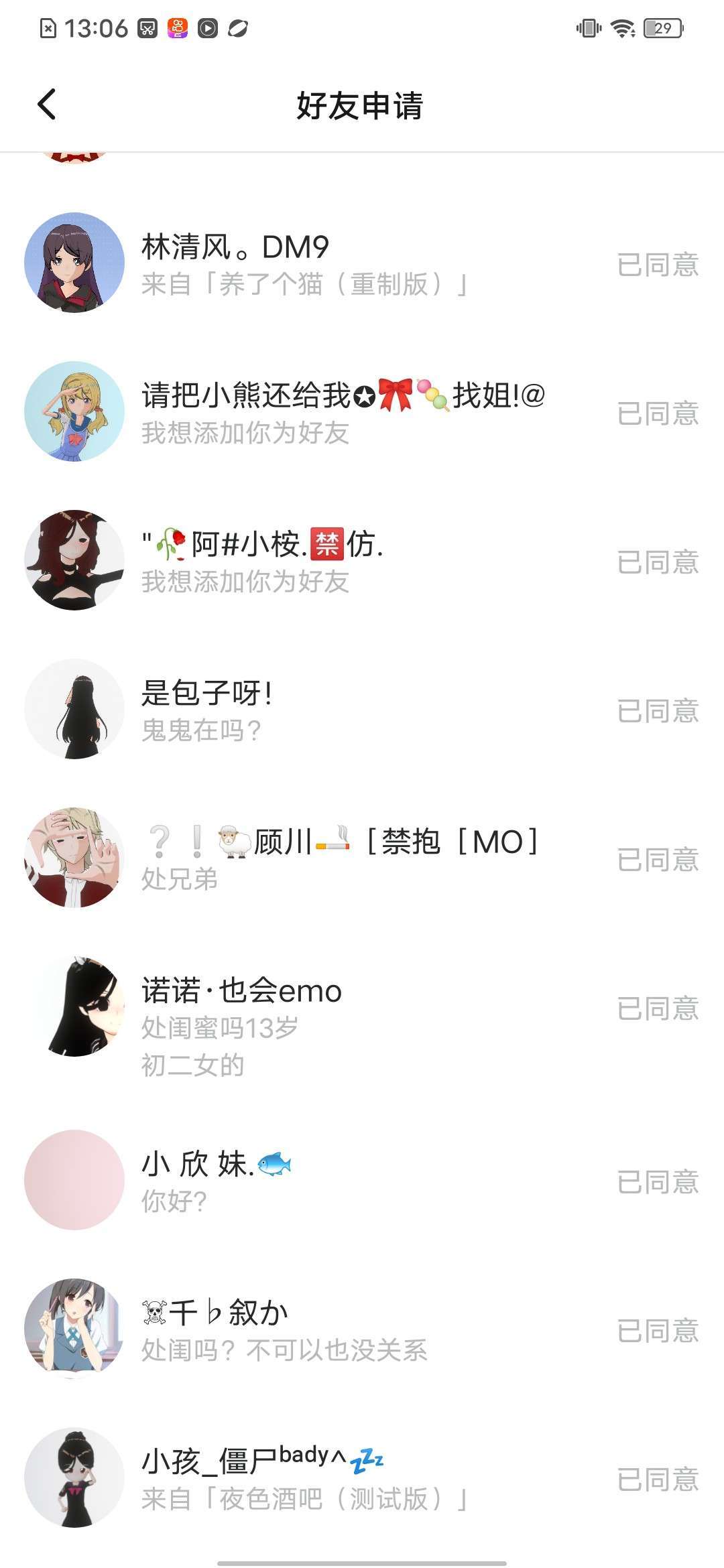Open friend request from 林清风。DM9
The image size is (724, 1568).
302,265
